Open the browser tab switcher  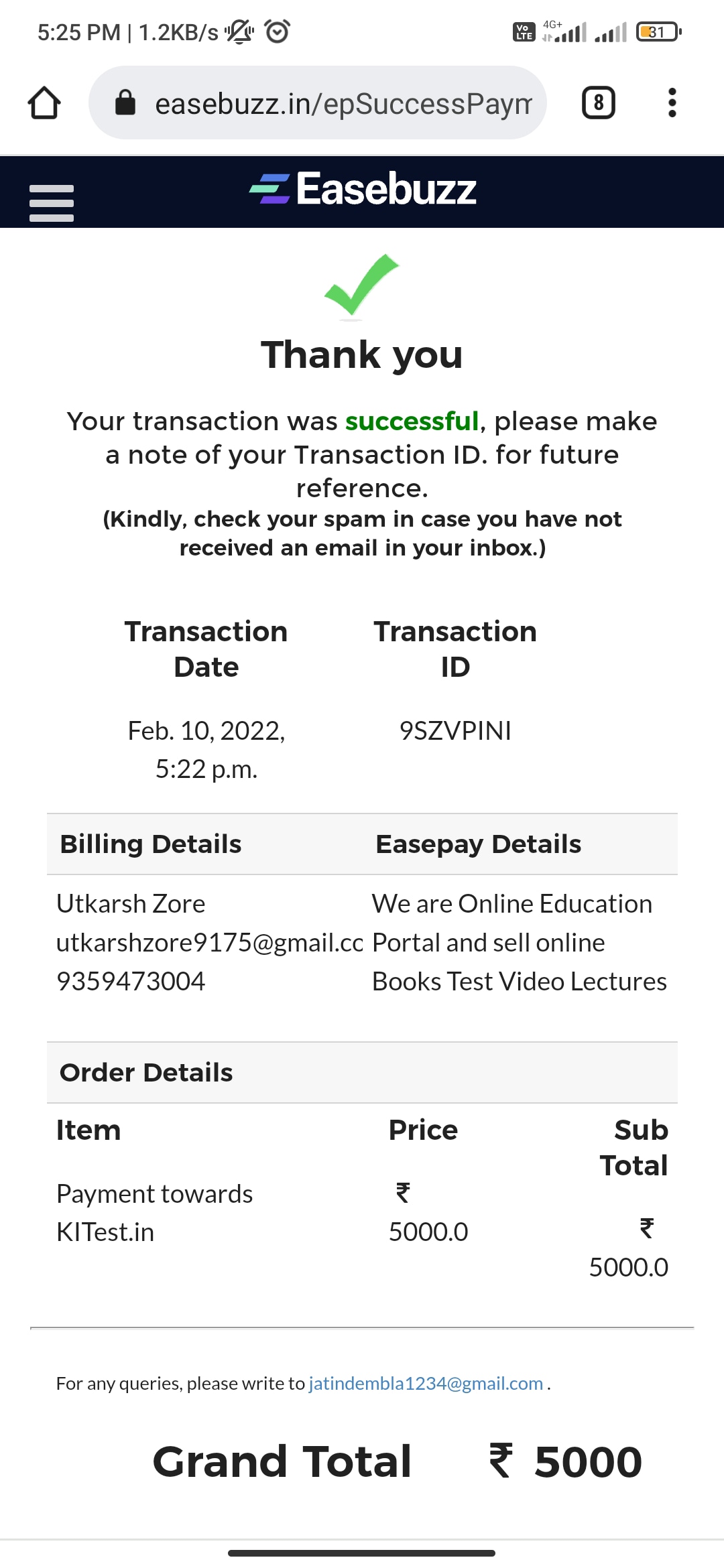point(598,103)
